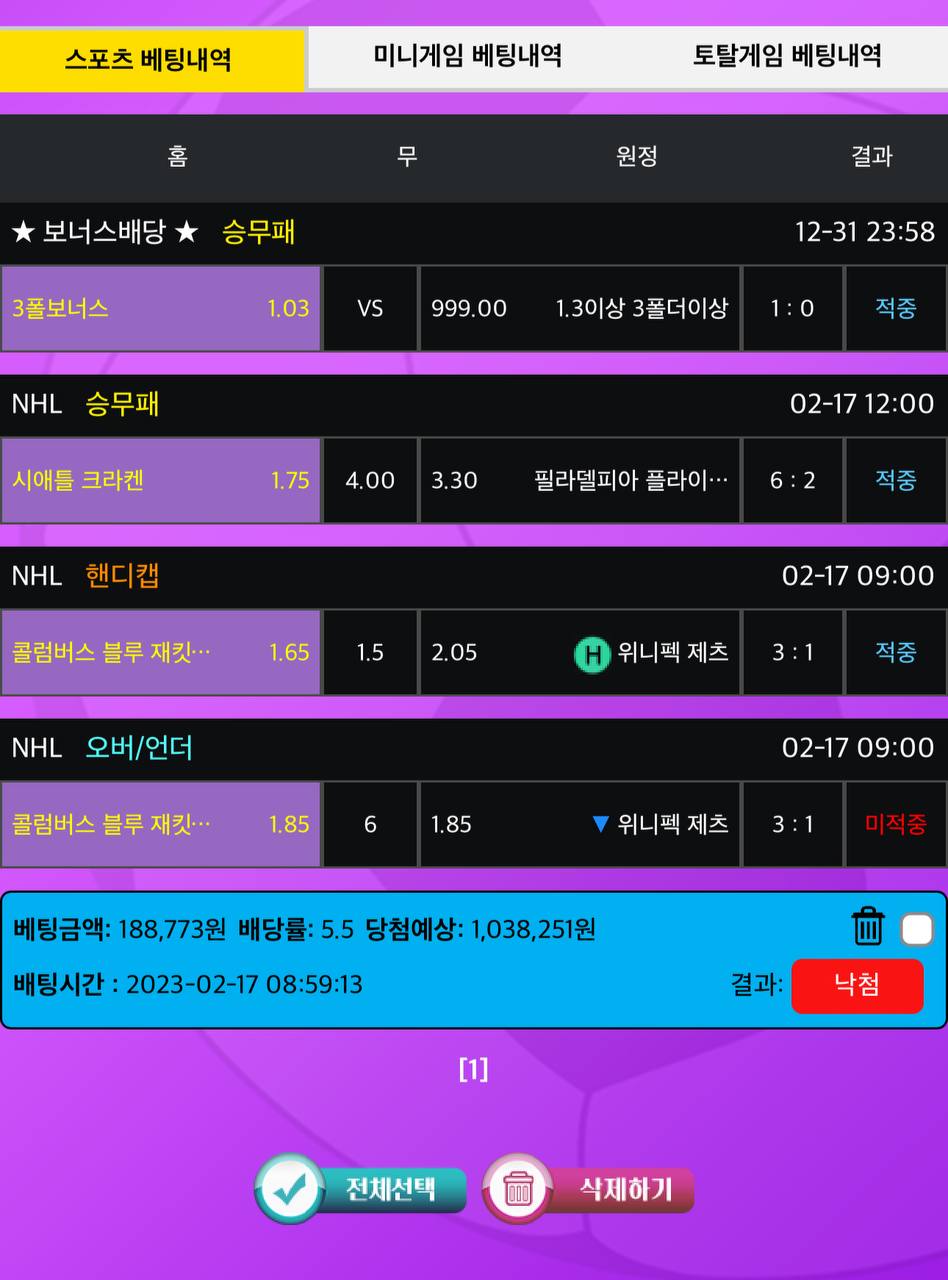Tap the 삭제하기 delete button
Image resolution: width=948 pixels, height=1280 pixels.
(x=590, y=1189)
